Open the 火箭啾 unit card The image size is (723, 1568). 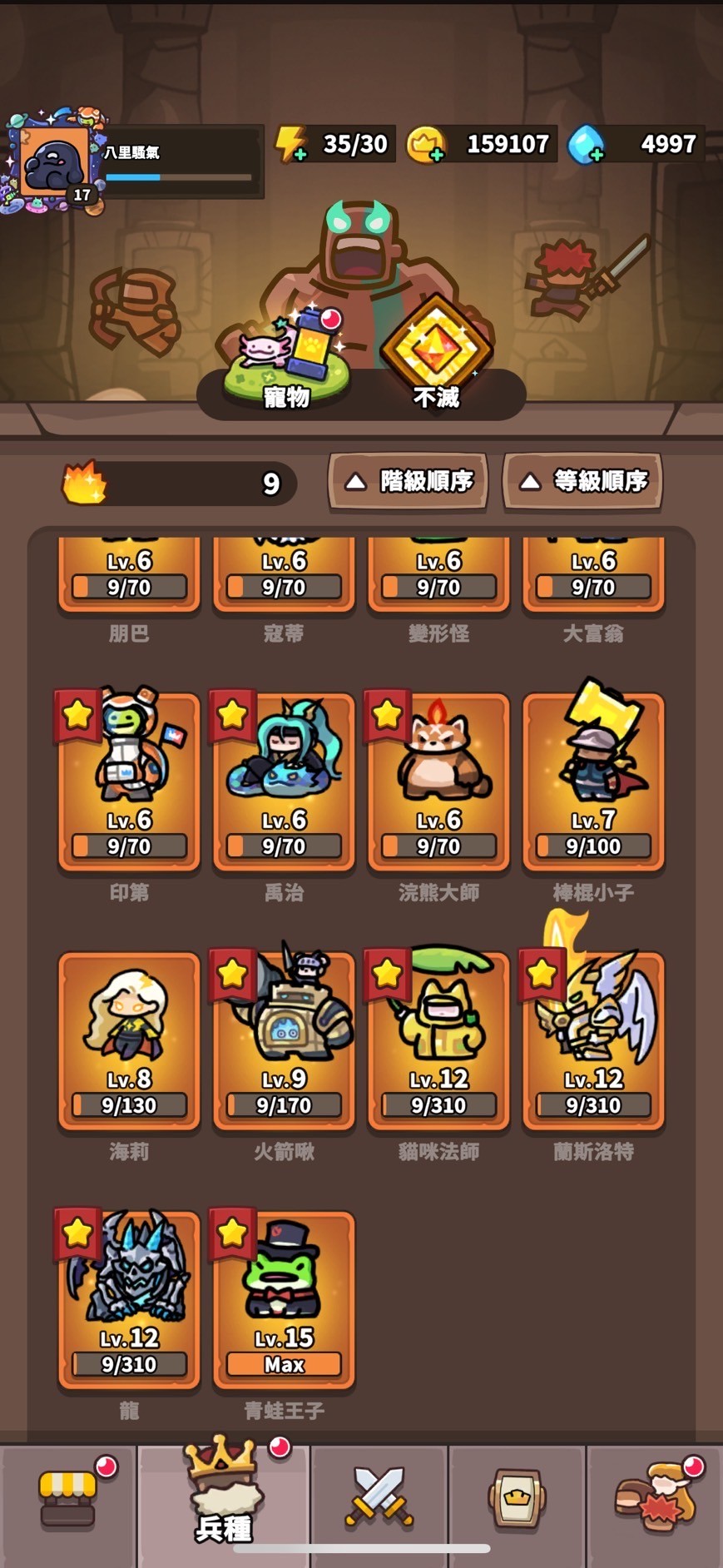pos(284,1040)
